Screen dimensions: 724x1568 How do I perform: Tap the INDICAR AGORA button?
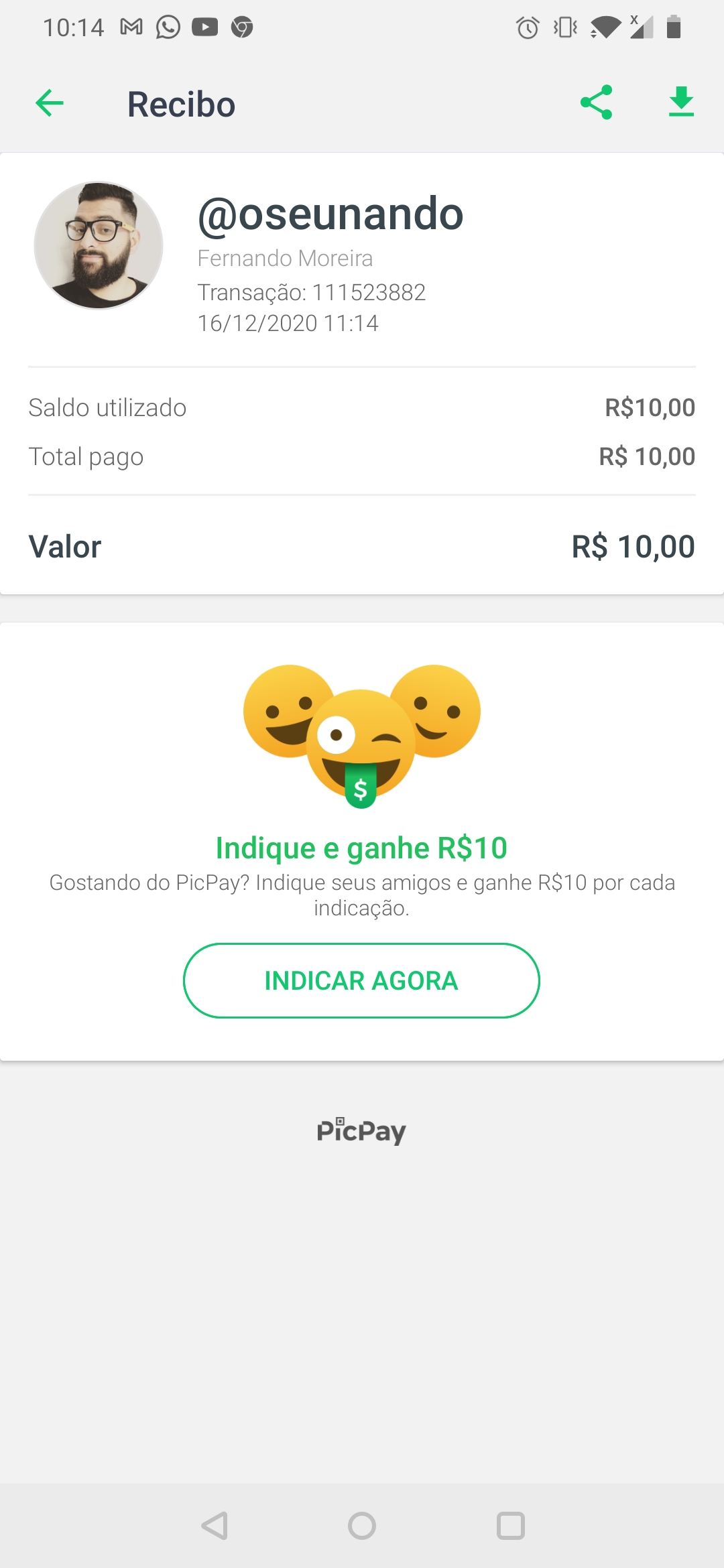[361, 980]
